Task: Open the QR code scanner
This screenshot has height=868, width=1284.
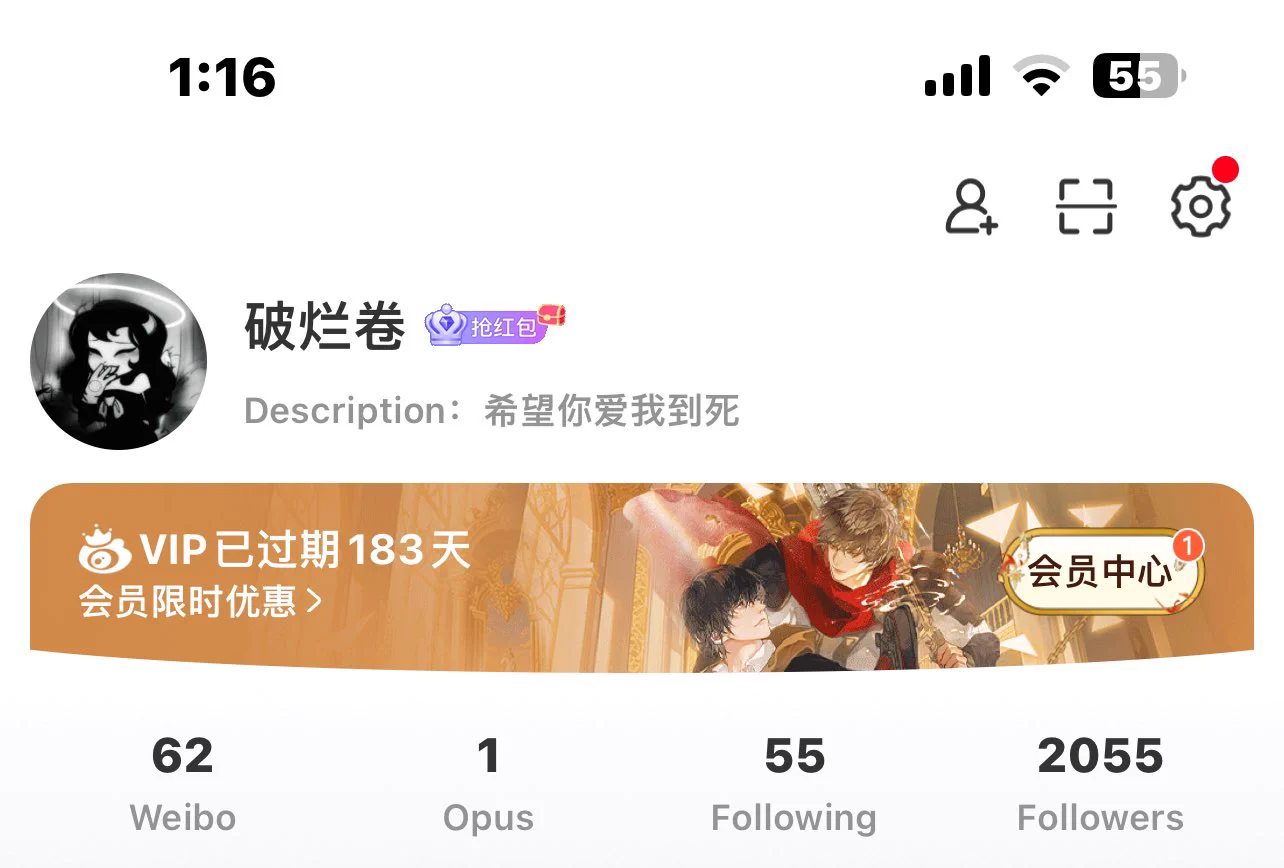Action: pos(1086,207)
